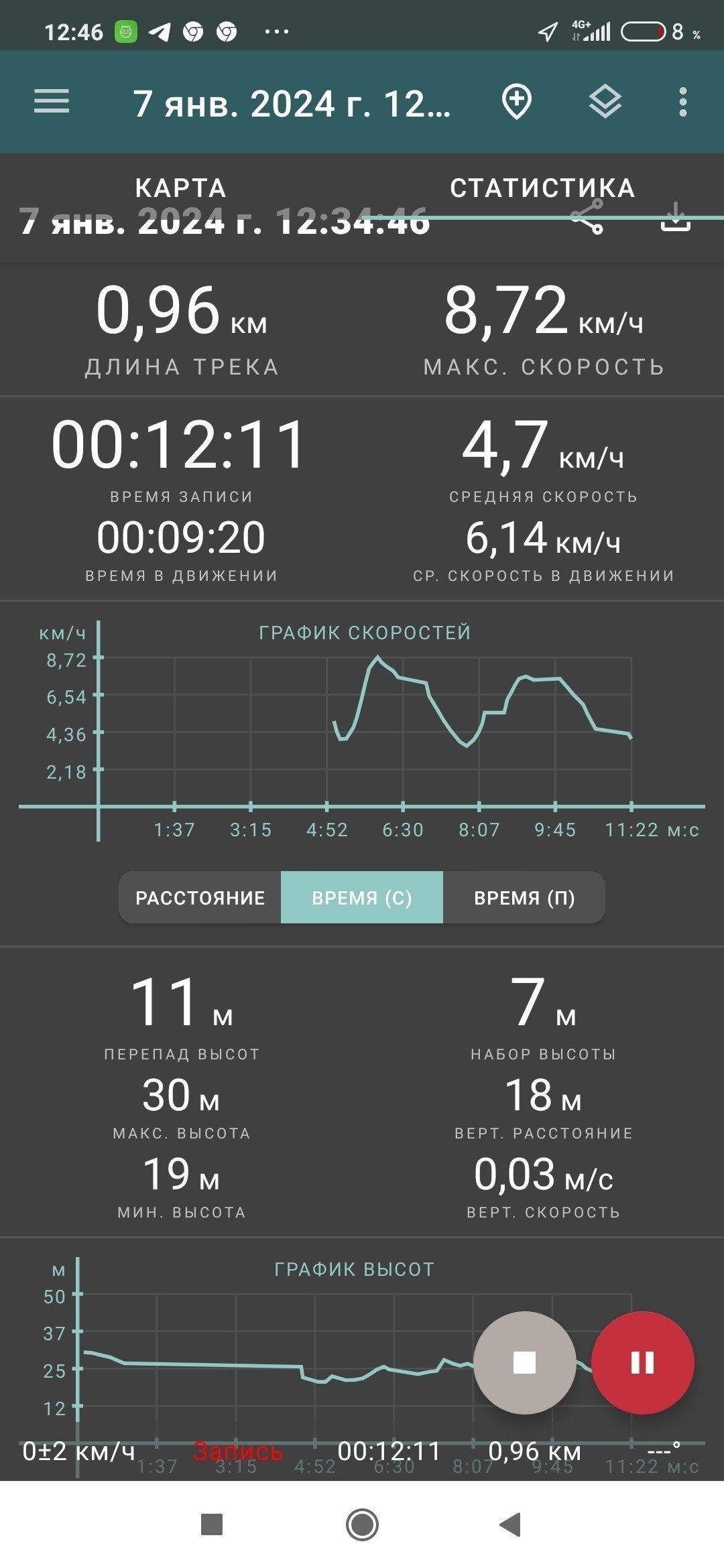Go to the system home screen
The image size is (724, 1568).
point(362,1524)
